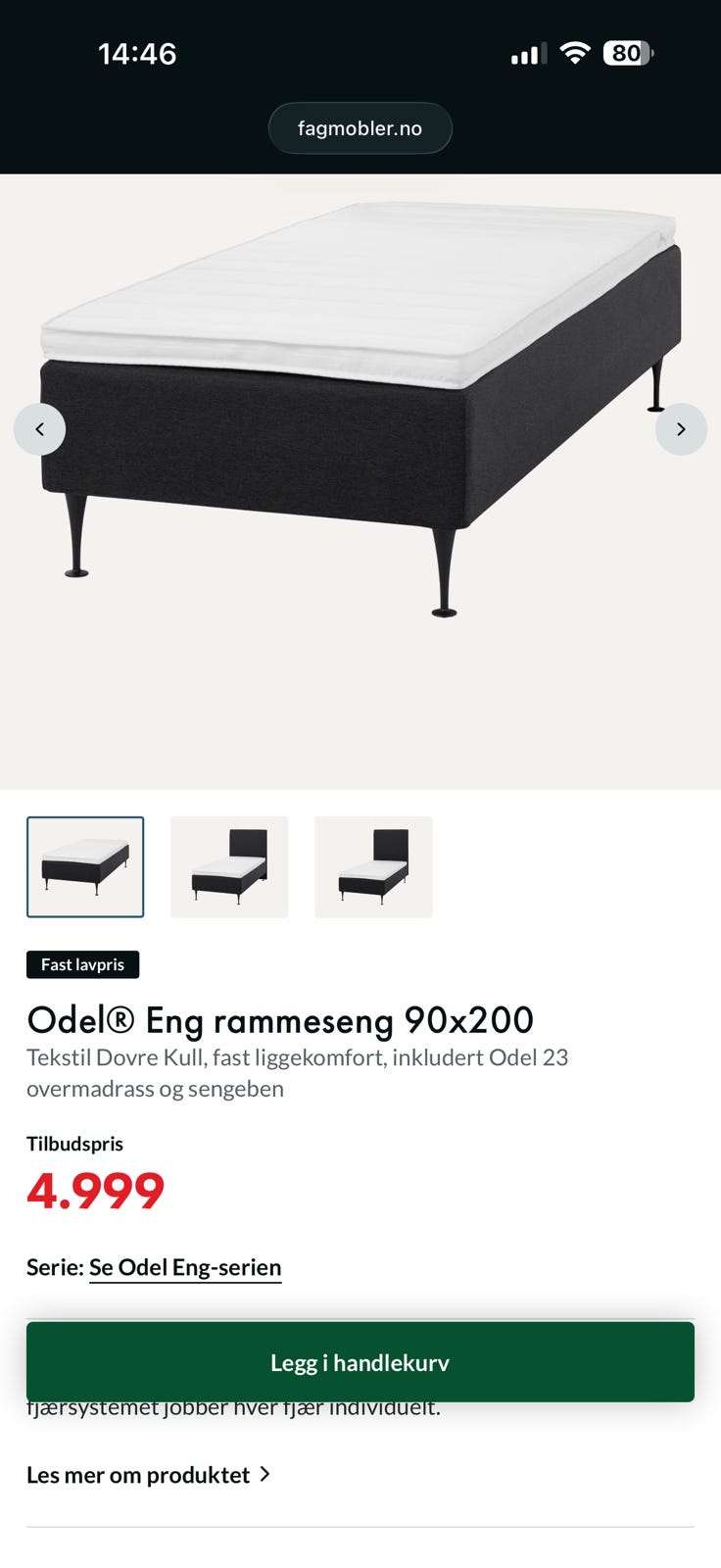Screen dimensions: 721x1568
Task: Tap the battery indicator showing 80
Action: tap(628, 54)
